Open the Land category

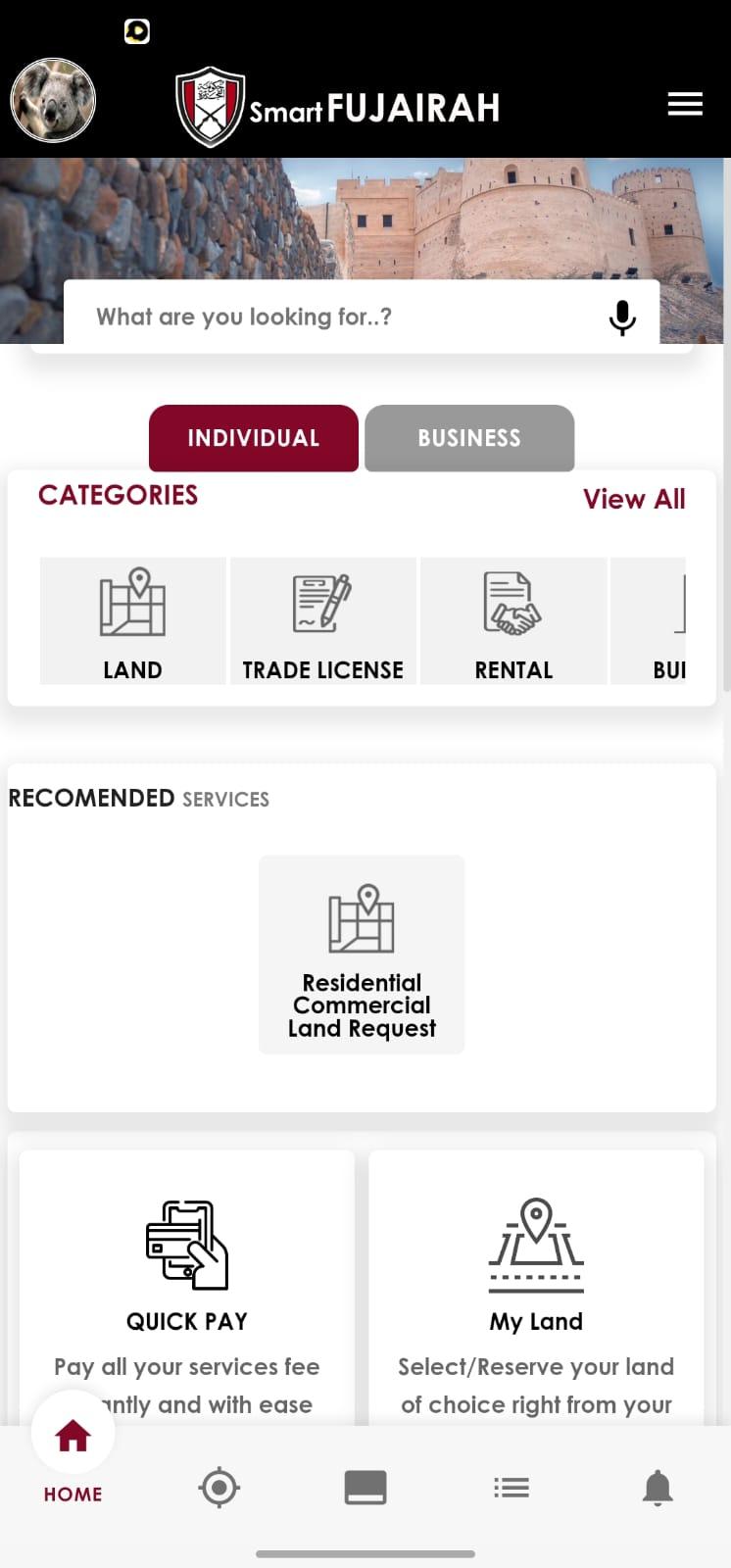pos(132,621)
